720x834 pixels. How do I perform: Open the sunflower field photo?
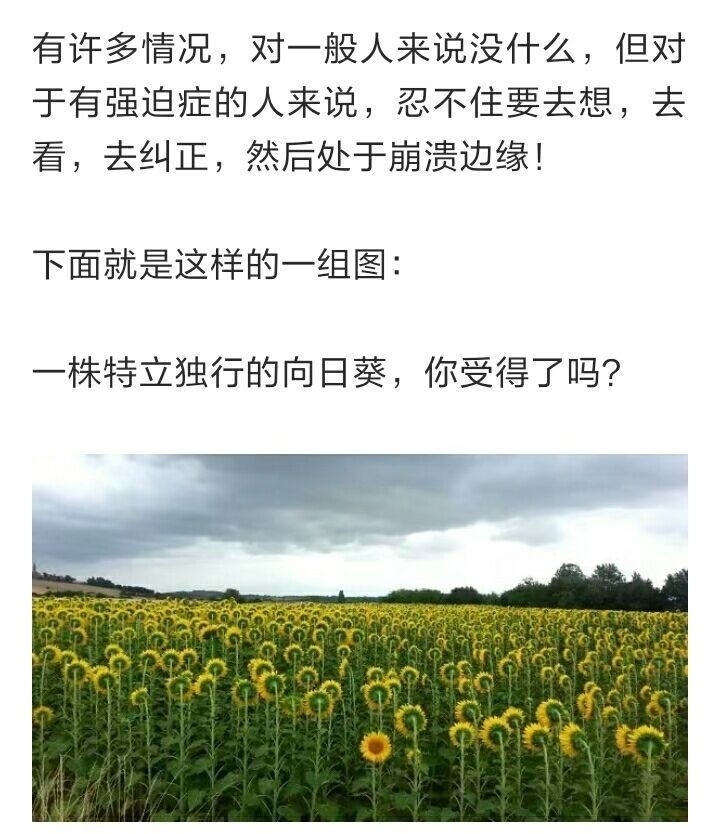tap(360, 638)
